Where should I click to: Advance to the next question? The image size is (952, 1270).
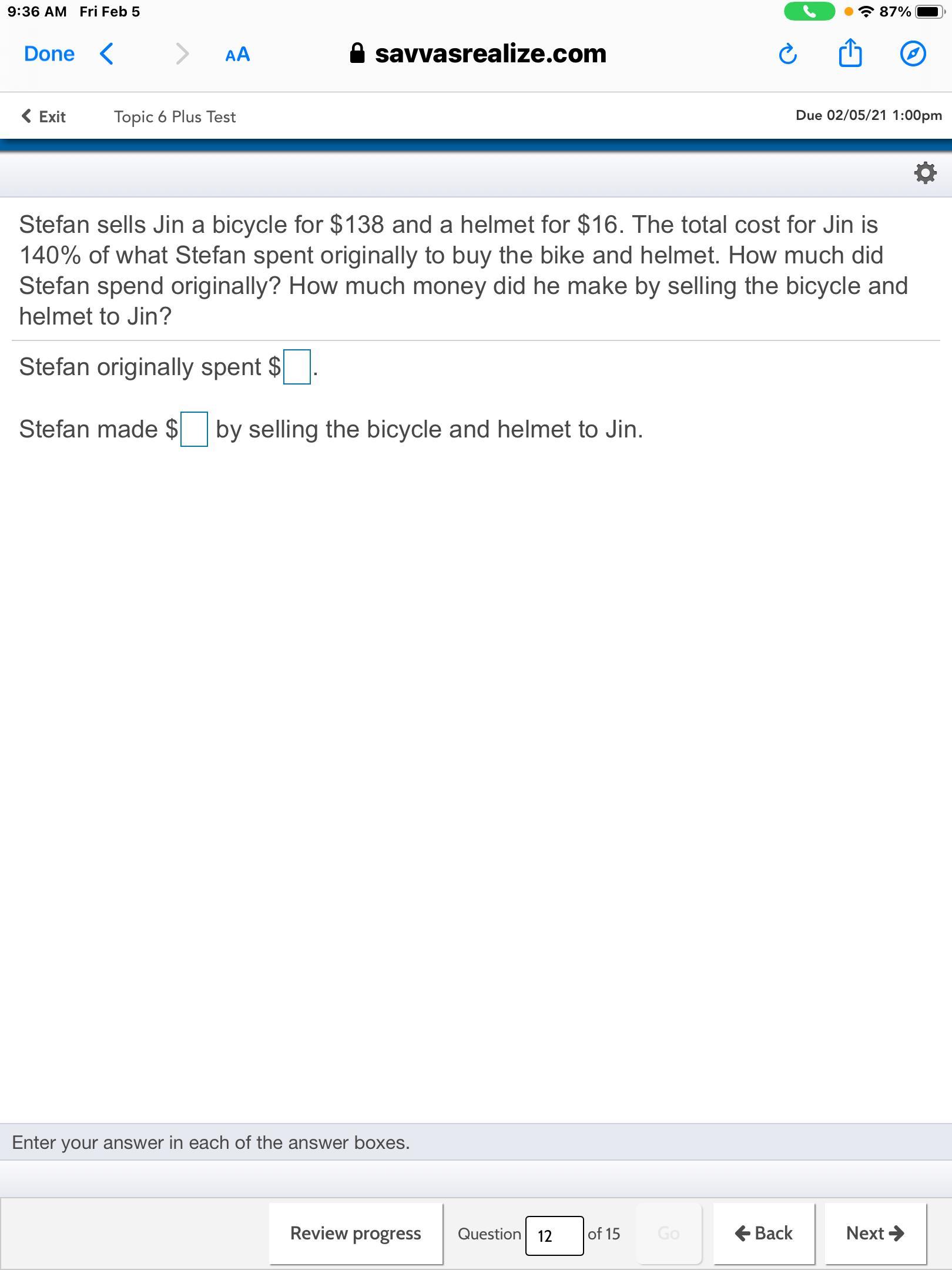pyautogui.click(x=875, y=1233)
